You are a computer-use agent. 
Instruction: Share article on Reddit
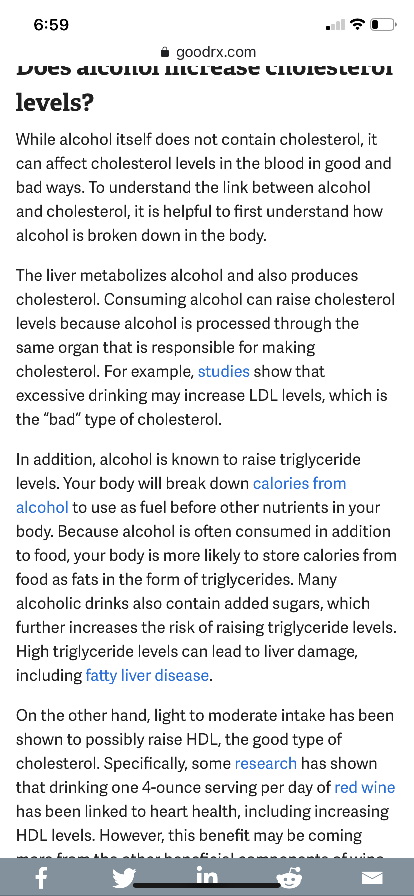(x=289, y=877)
